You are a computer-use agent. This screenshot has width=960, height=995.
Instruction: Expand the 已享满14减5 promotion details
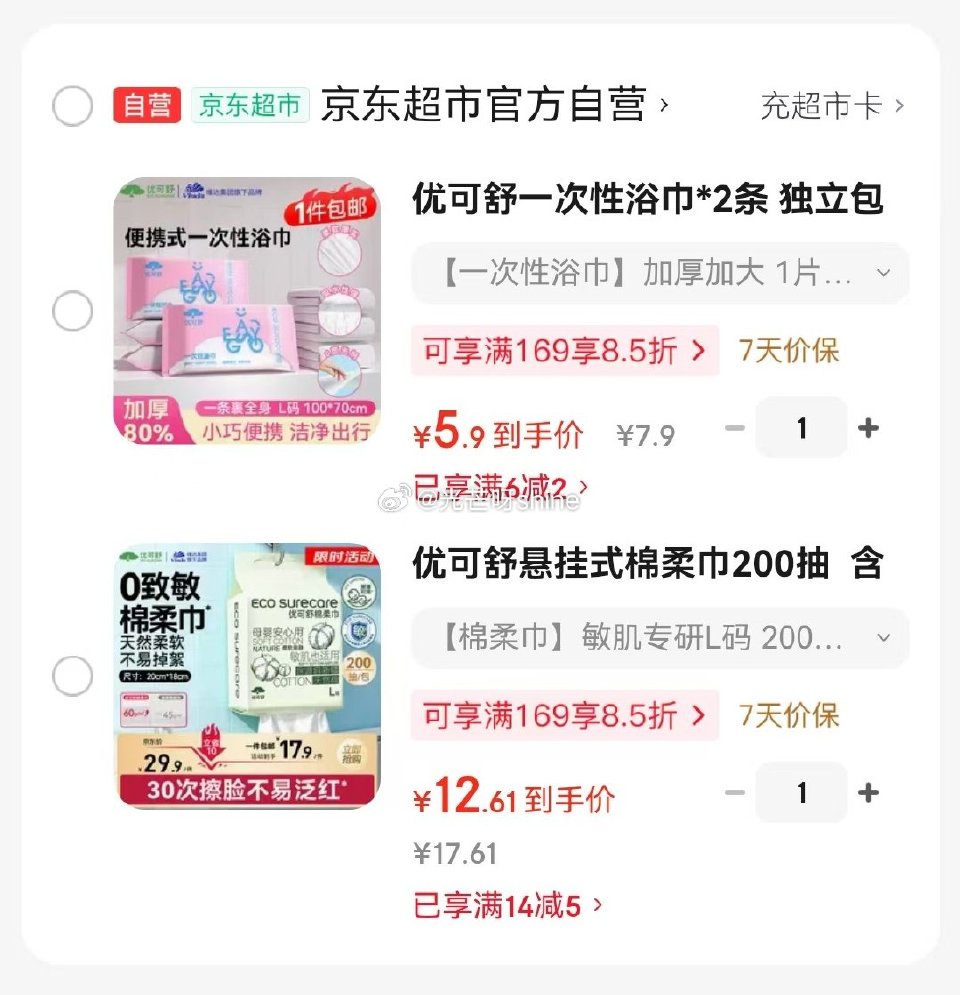[508, 903]
